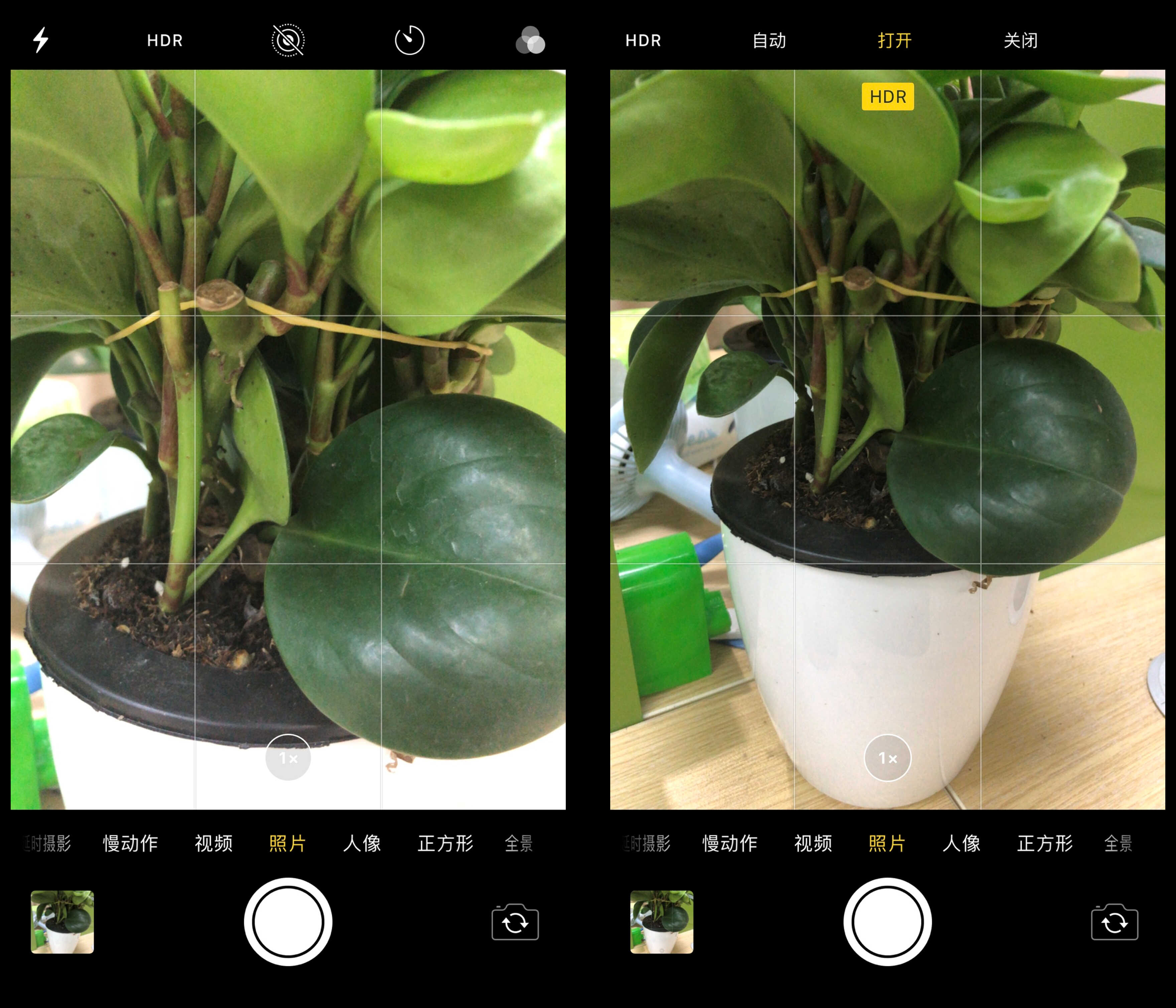
Task: Toggle the flash lightning icon
Action: coord(40,40)
